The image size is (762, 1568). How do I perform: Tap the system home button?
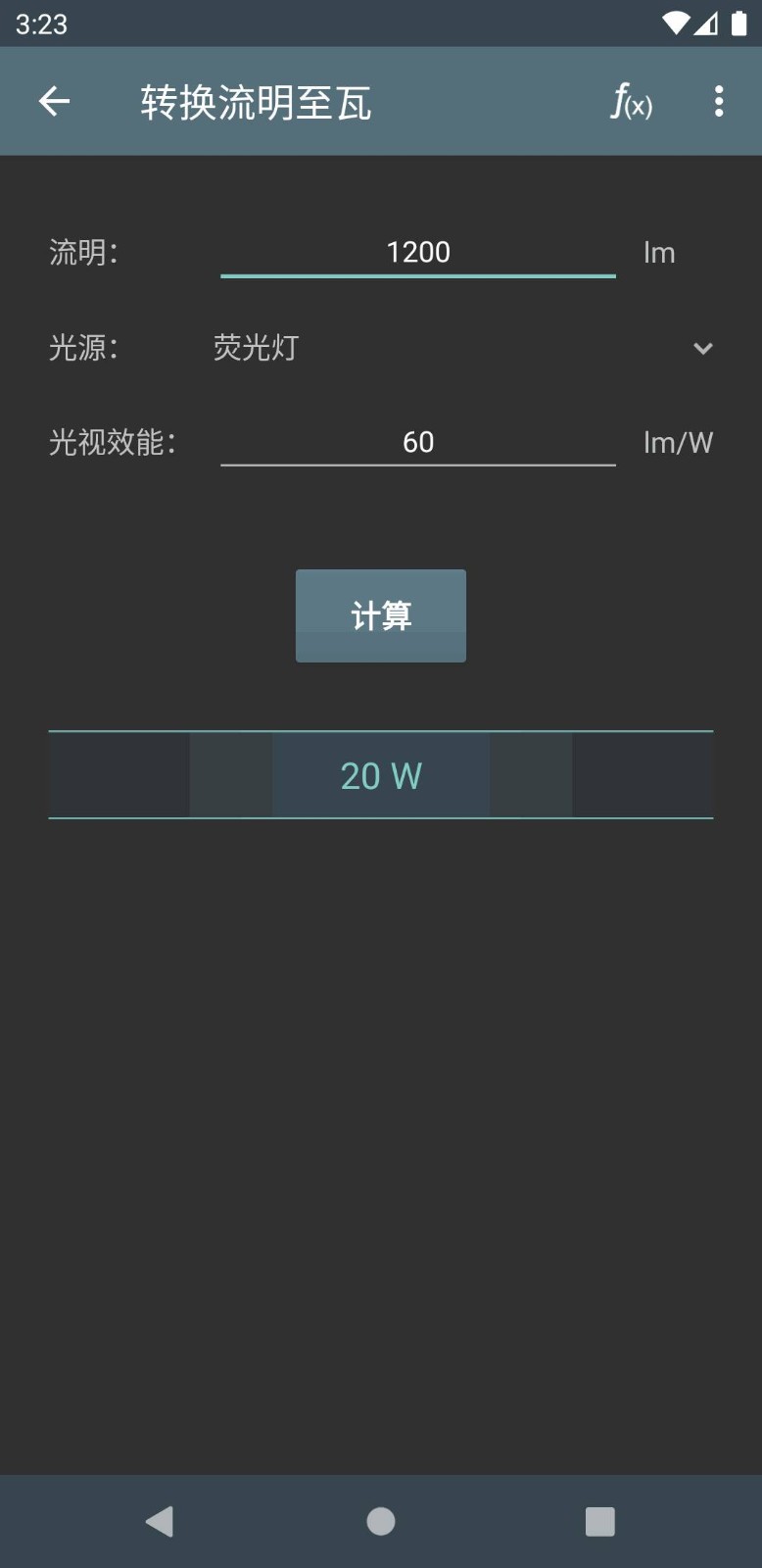pyautogui.click(x=381, y=1521)
